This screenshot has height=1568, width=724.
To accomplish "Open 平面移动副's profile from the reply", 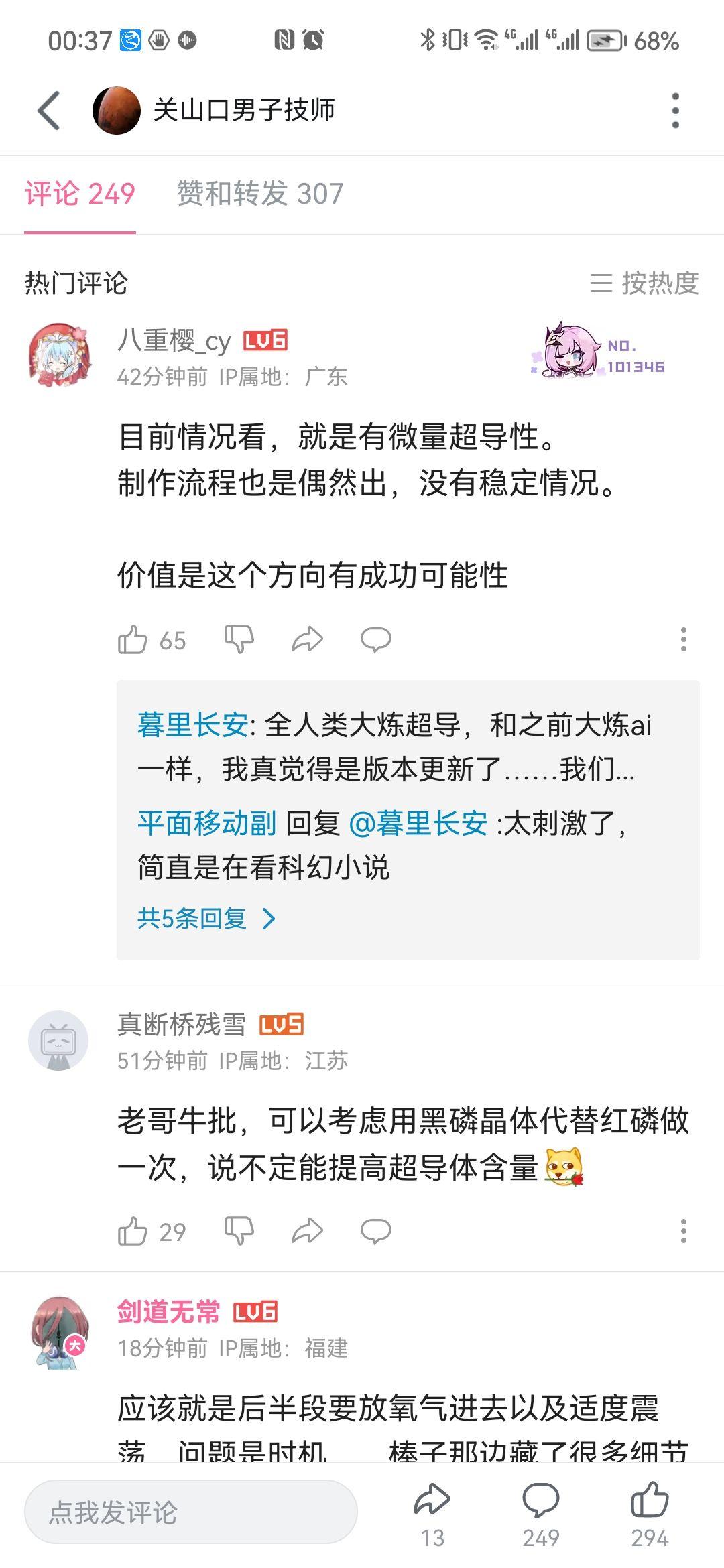I will point(206,823).
